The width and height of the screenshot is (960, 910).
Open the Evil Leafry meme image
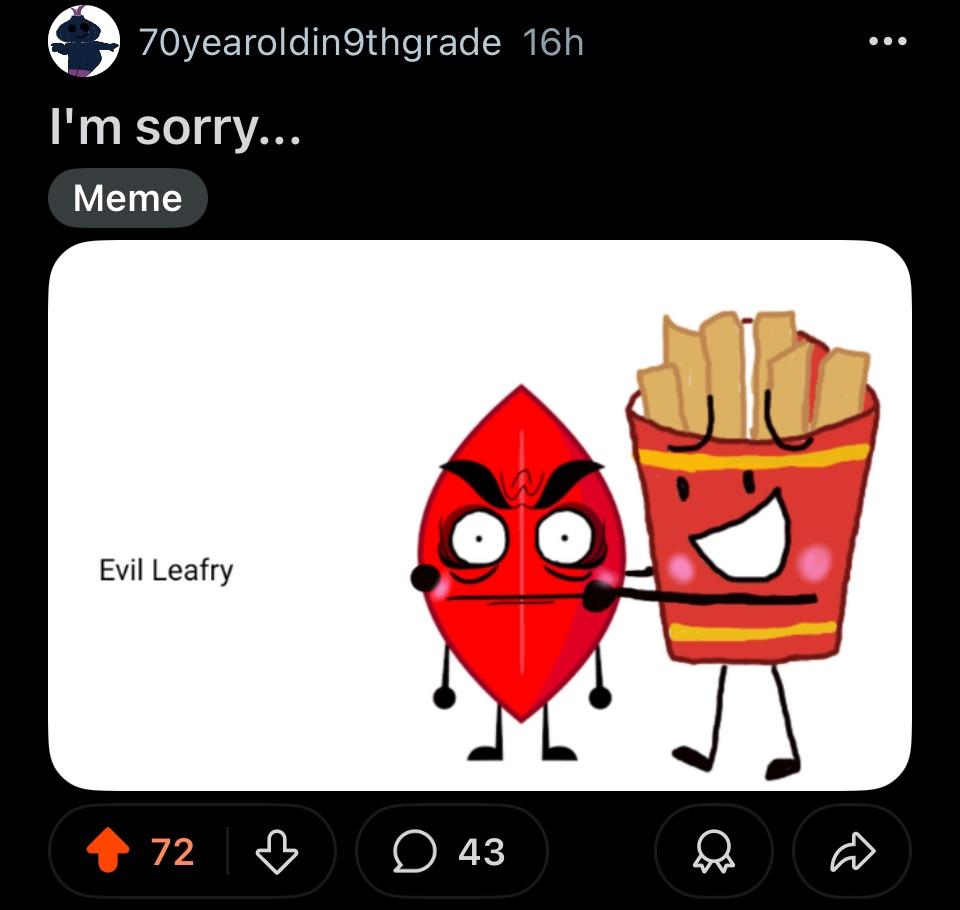[480, 515]
